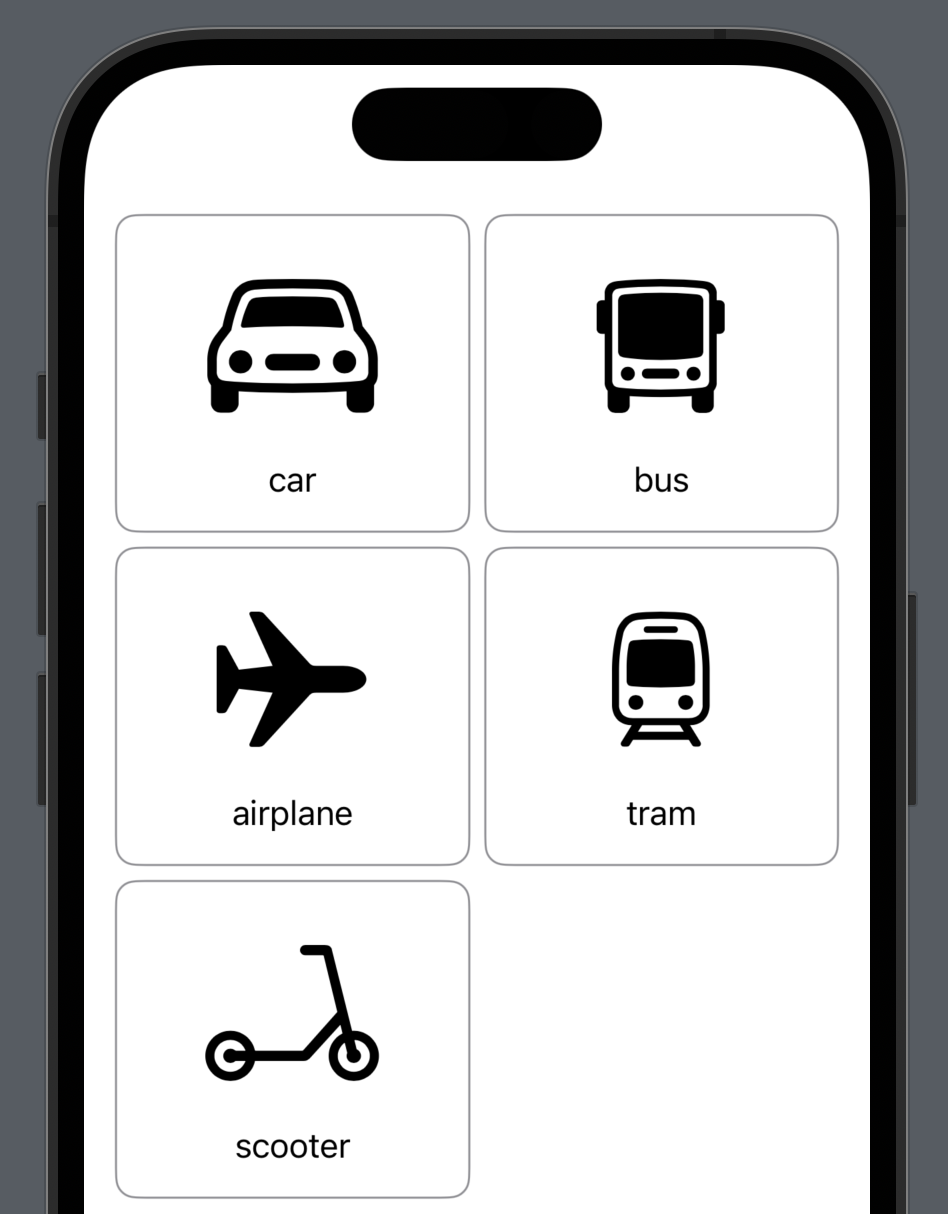Open the bus tile
Viewport: 948px width, 1214px height.
(x=661, y=373)
